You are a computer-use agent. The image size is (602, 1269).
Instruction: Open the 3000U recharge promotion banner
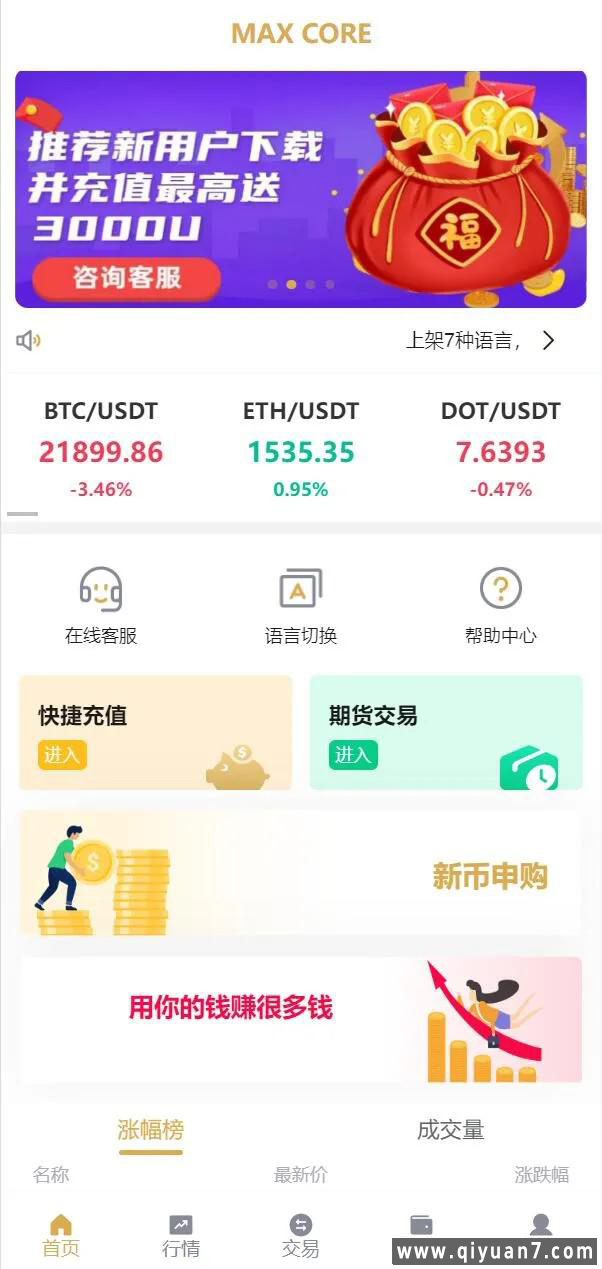coord(300,188)
